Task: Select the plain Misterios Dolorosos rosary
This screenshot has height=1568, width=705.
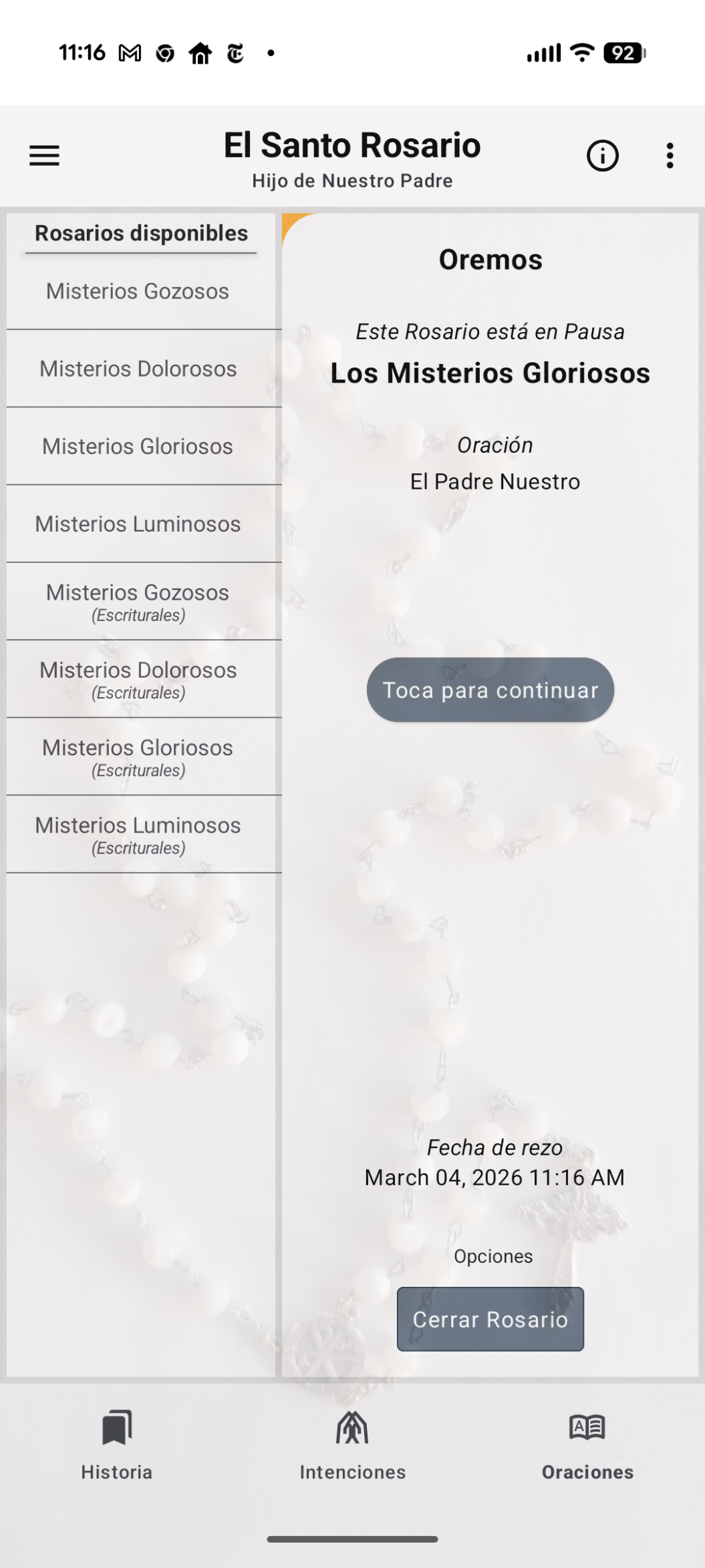Action: [138, 369]
